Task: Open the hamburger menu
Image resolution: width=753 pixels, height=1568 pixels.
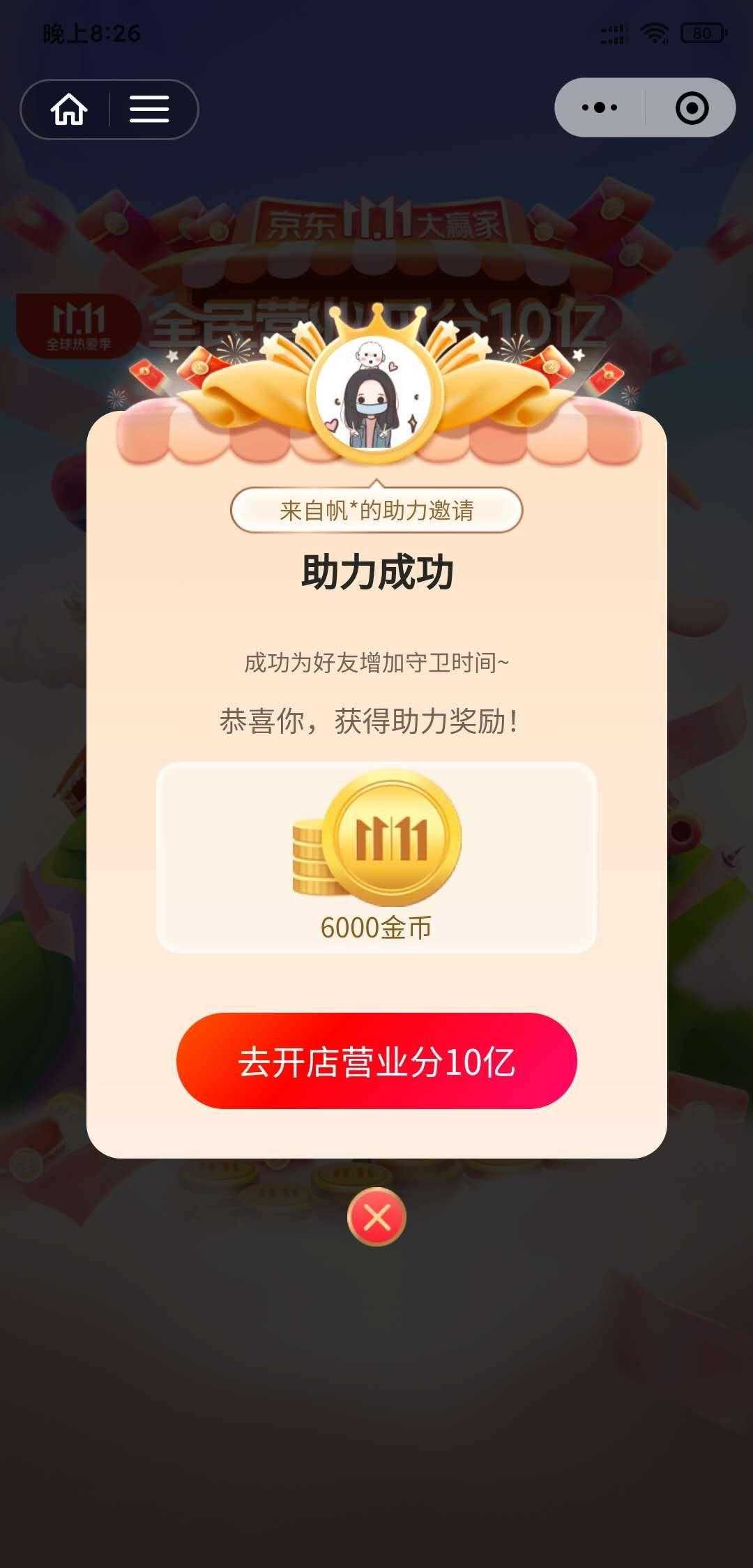Action: click(149, 110)
